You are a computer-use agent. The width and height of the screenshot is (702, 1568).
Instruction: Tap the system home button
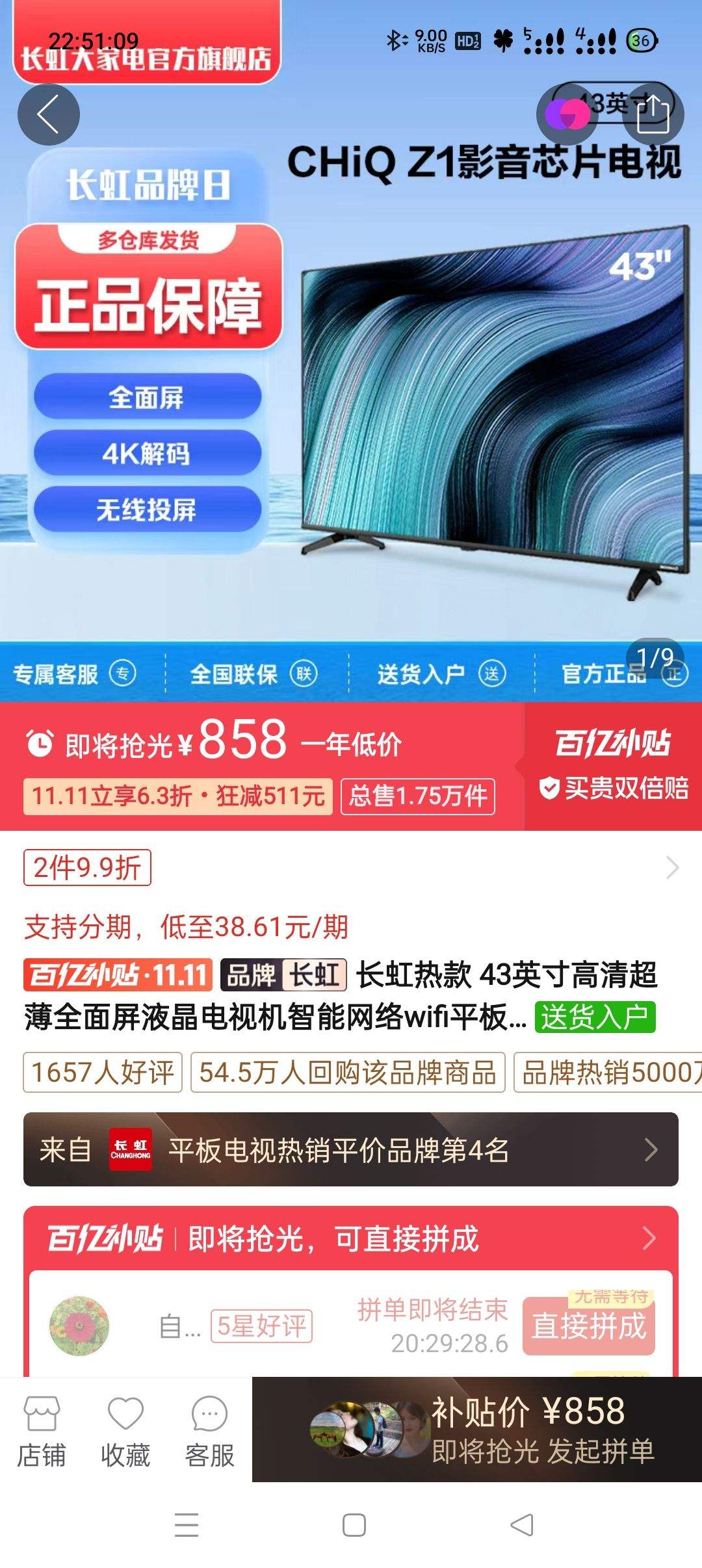[x=354, y=1525]
